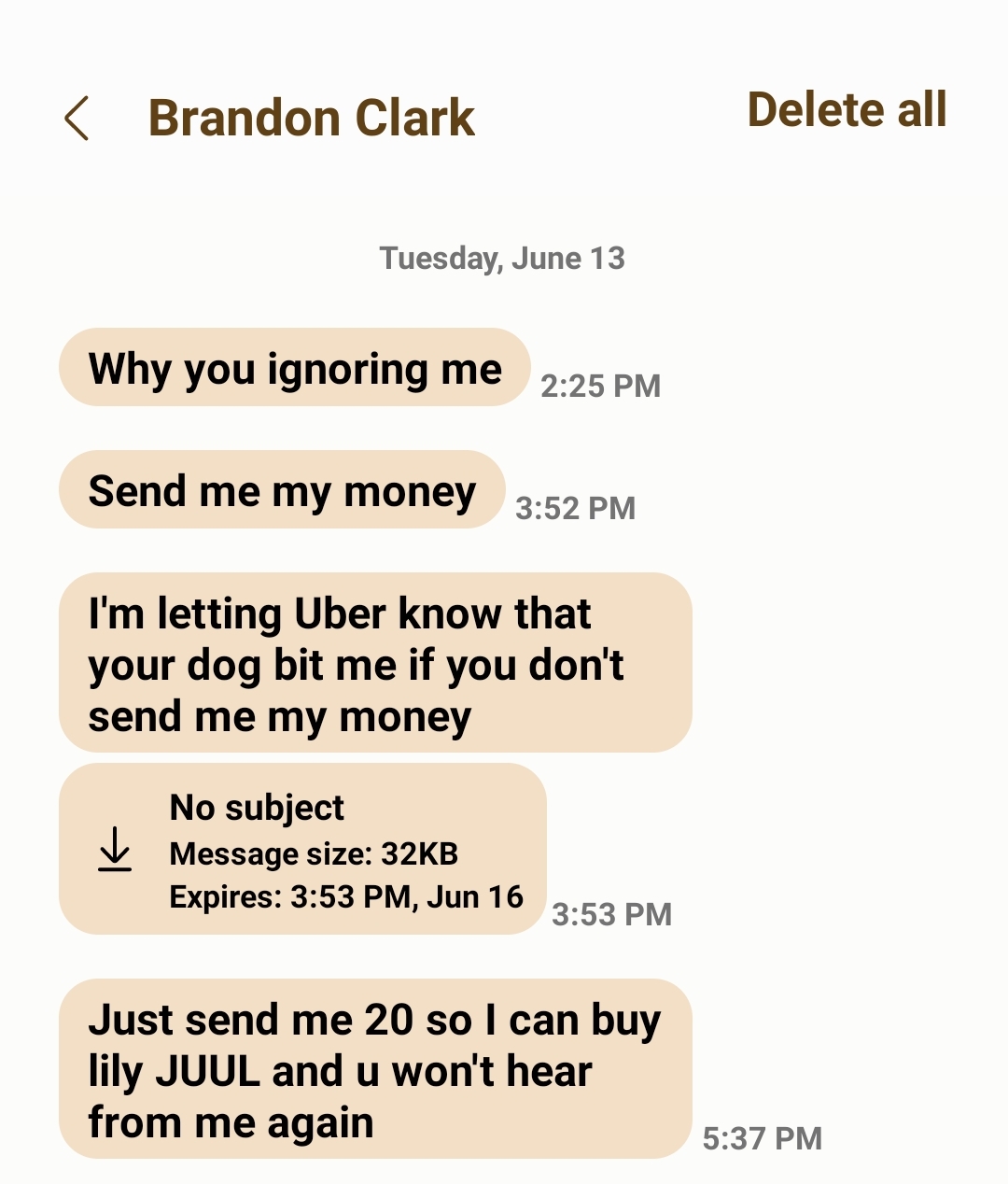Select the 2:25 PM timestamp
Image resolution: width=1008 pixels, height=1184 pixels.
click(600, 385)
